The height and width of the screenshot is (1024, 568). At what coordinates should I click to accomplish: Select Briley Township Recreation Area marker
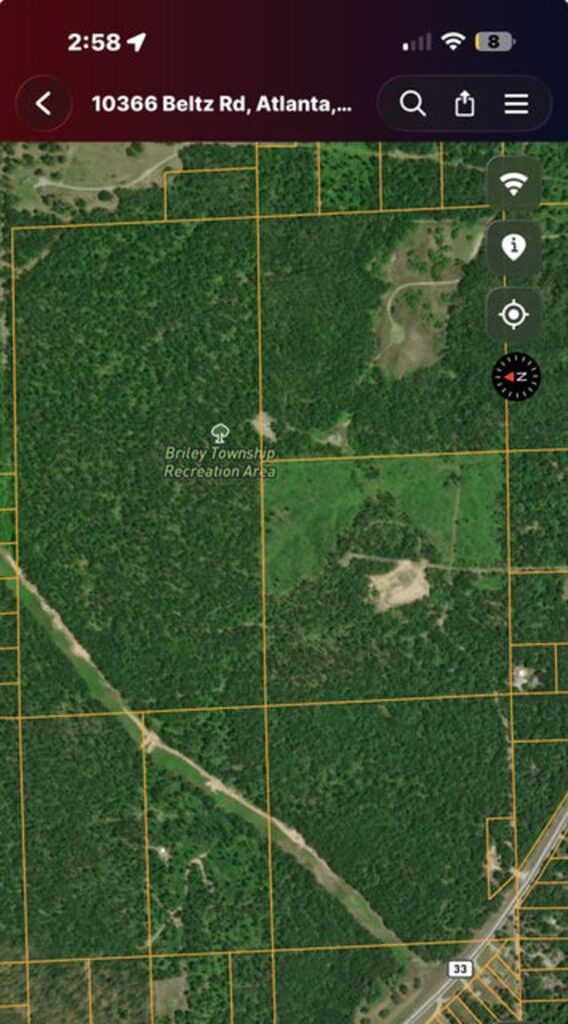pos(220,432)
